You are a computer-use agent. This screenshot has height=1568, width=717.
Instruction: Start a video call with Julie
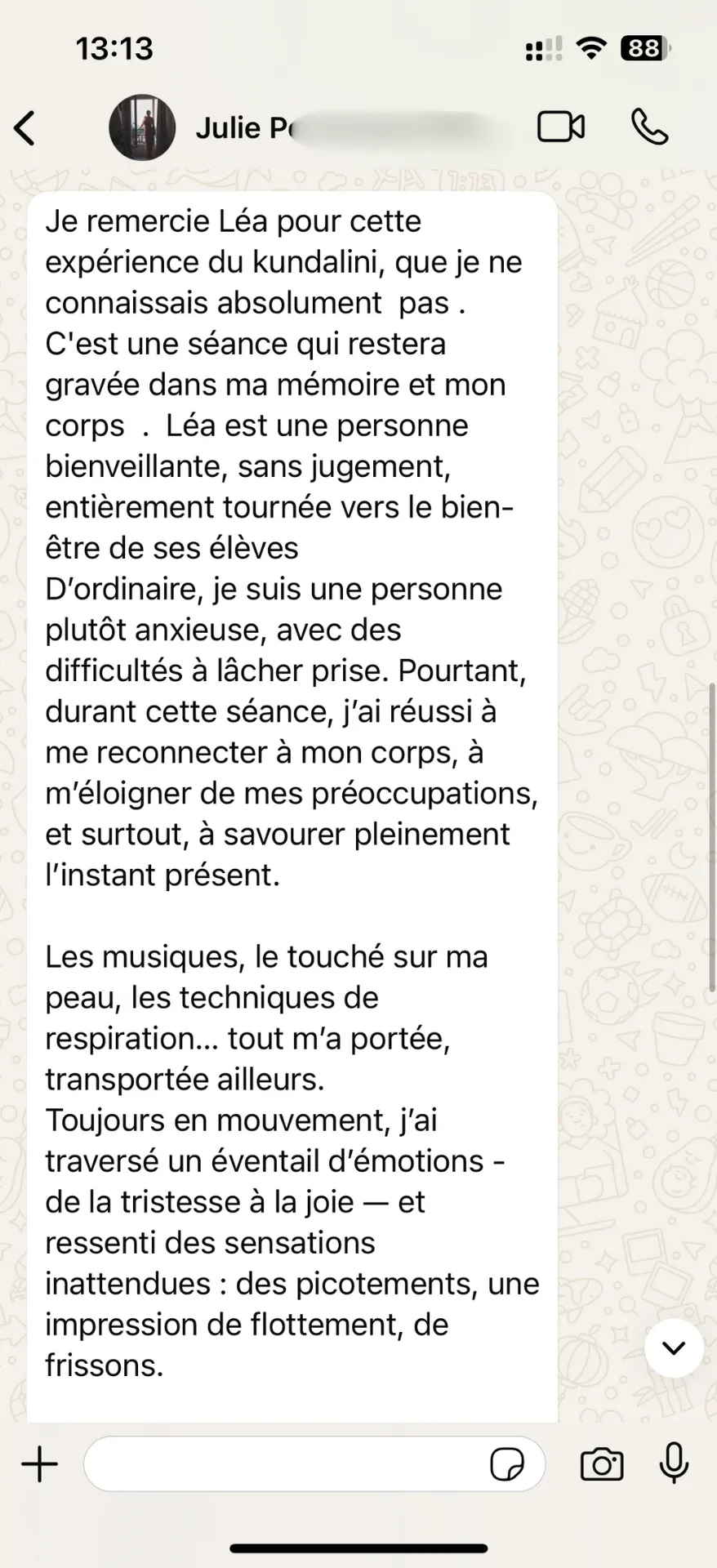click(561, 127)
